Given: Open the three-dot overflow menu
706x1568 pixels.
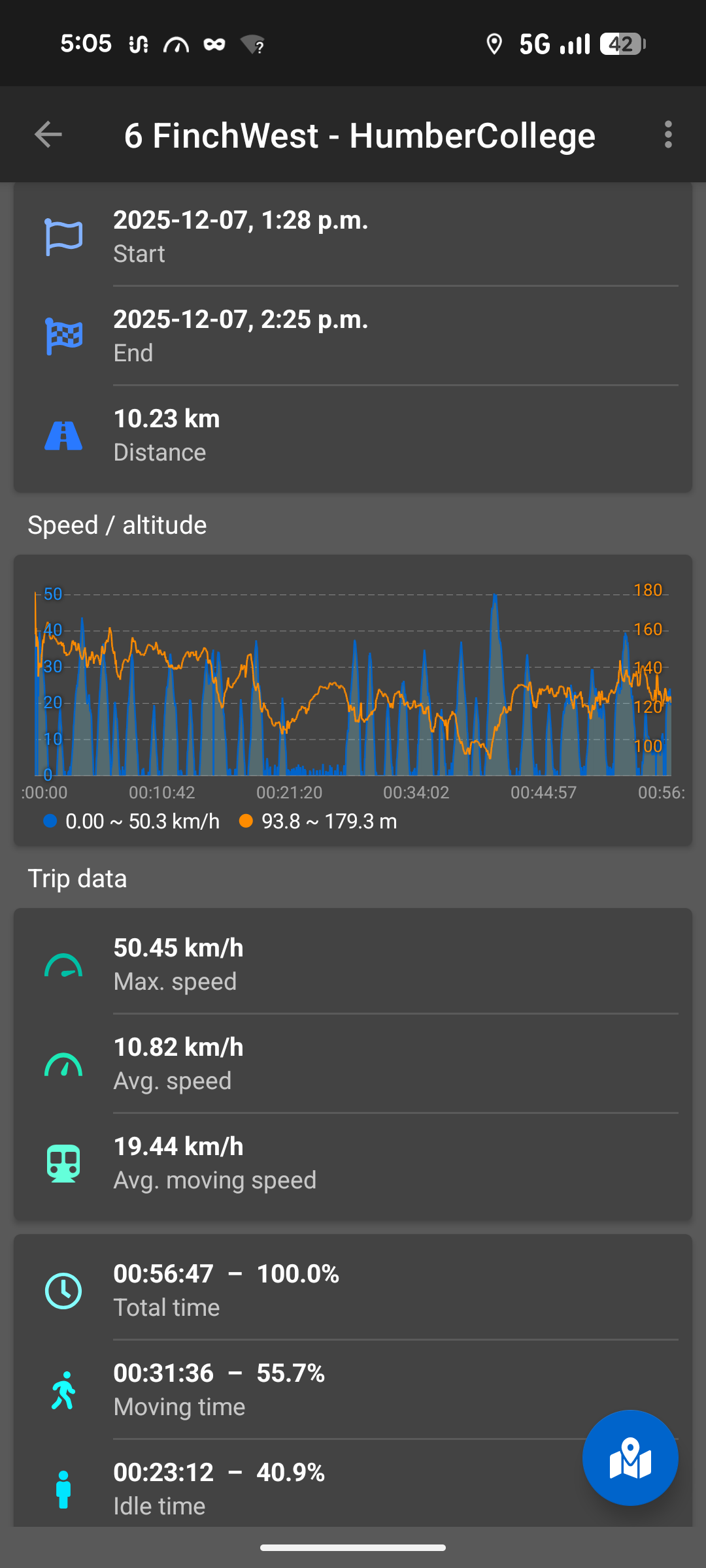Looking at the screenshot, I should pos(667,135).
